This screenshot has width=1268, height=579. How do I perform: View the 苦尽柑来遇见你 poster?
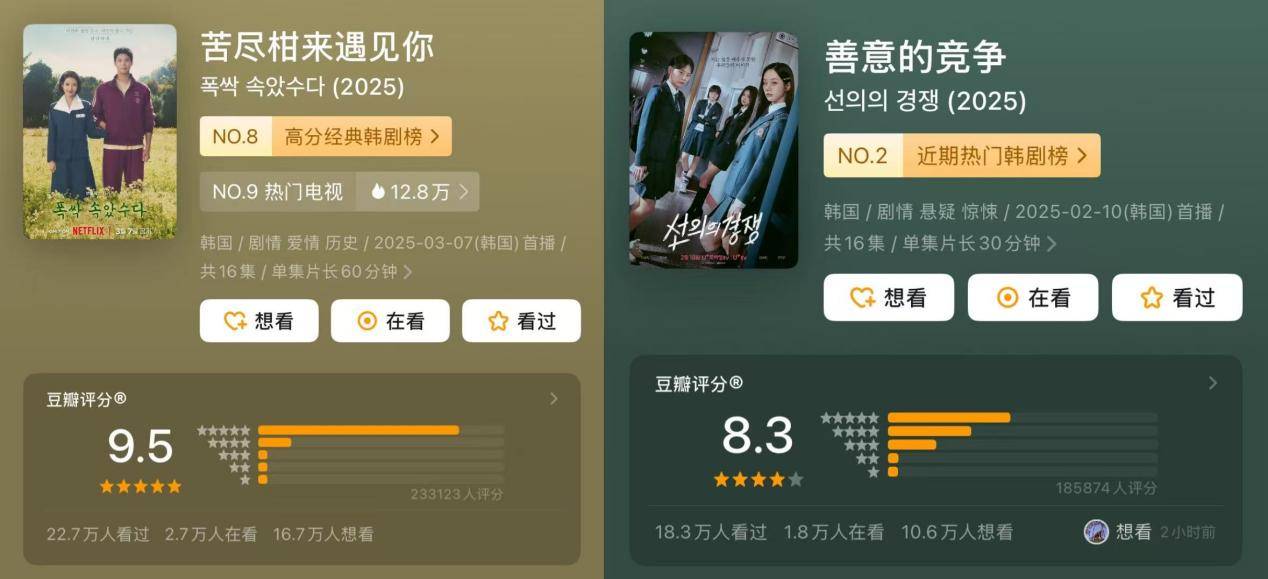point(100,131)
